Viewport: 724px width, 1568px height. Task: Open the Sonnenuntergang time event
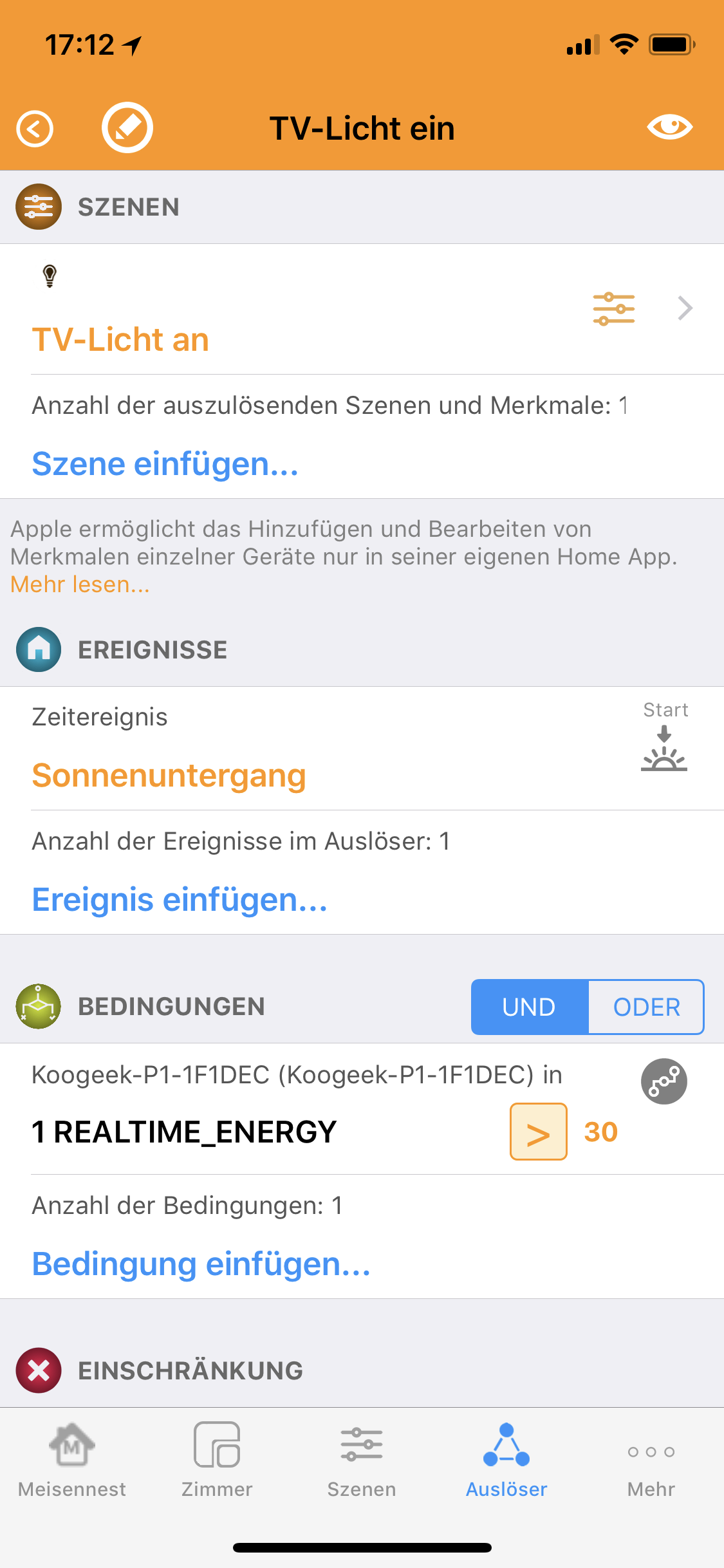coord(169,775)
